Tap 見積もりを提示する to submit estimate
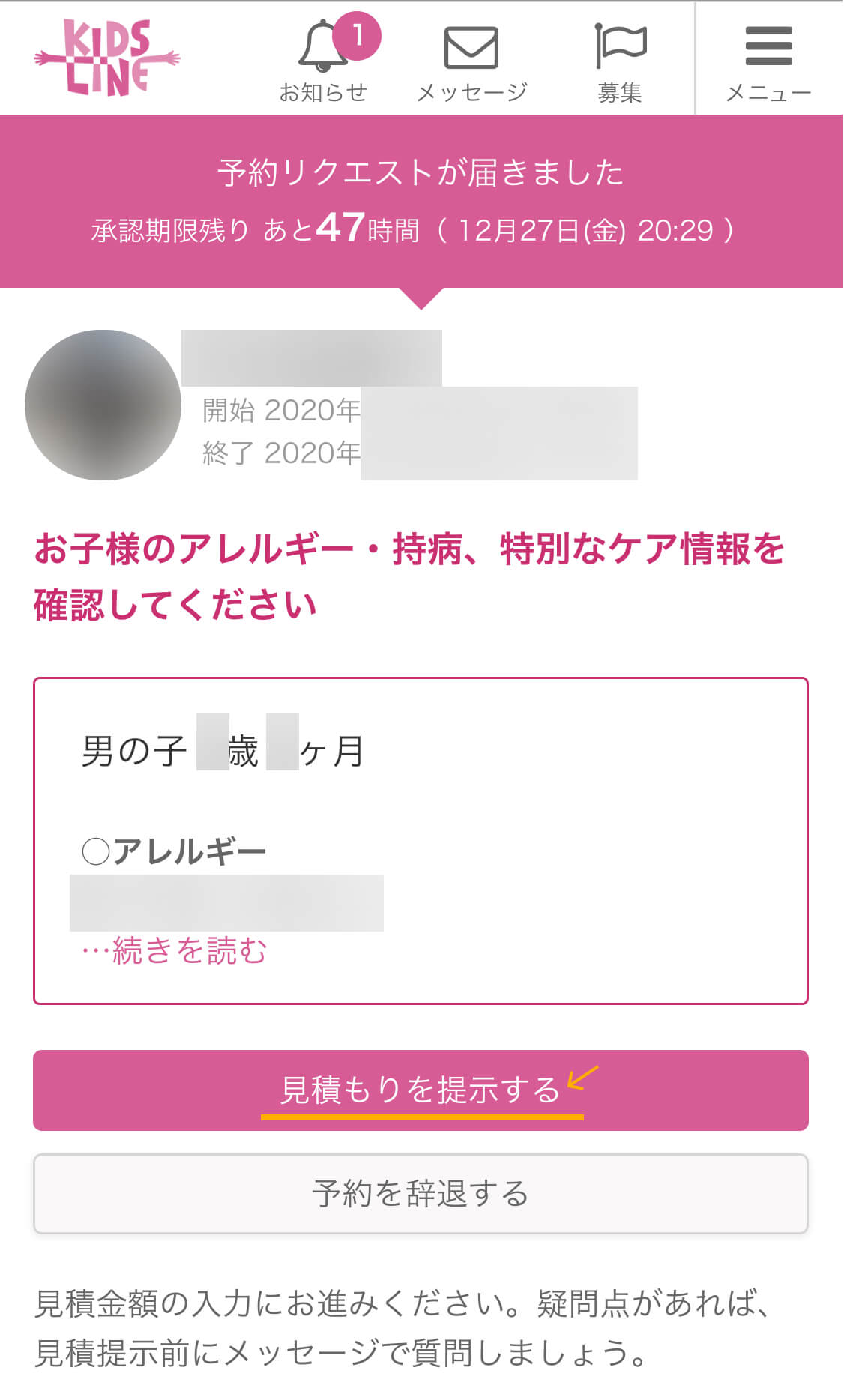This screenshot has width=844, height=1400. pos(421,1090)
